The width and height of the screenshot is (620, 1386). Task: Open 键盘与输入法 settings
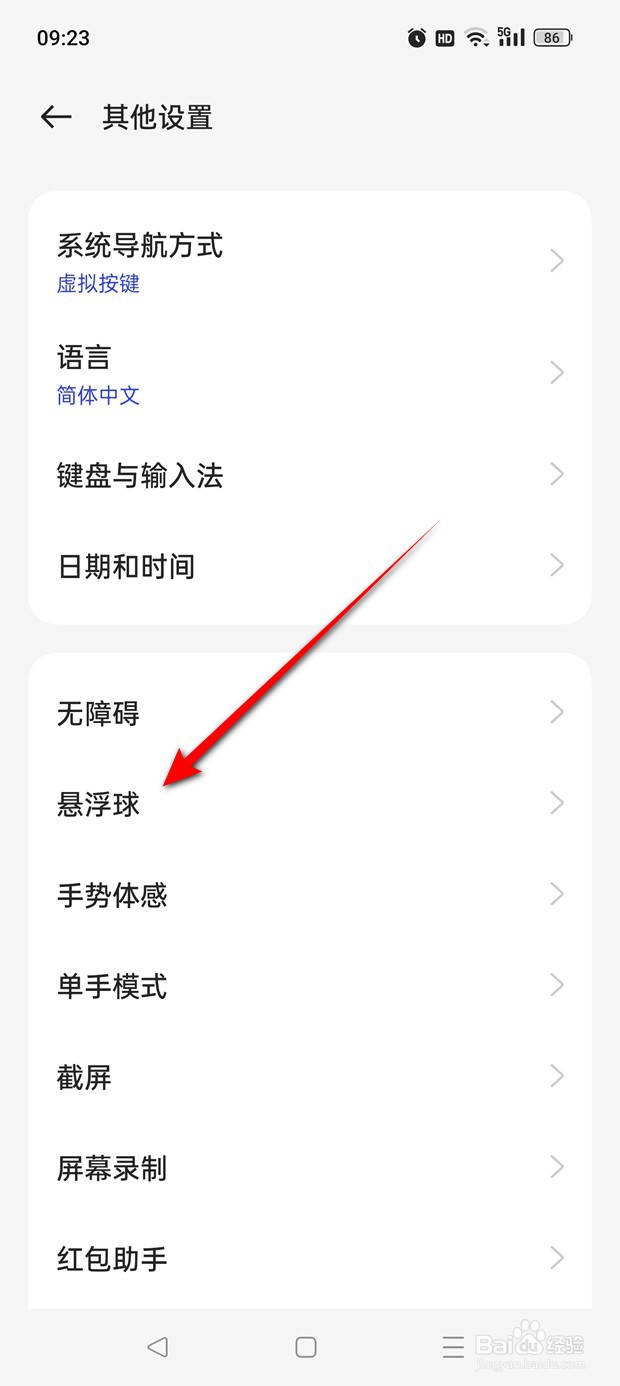(310, 475)
